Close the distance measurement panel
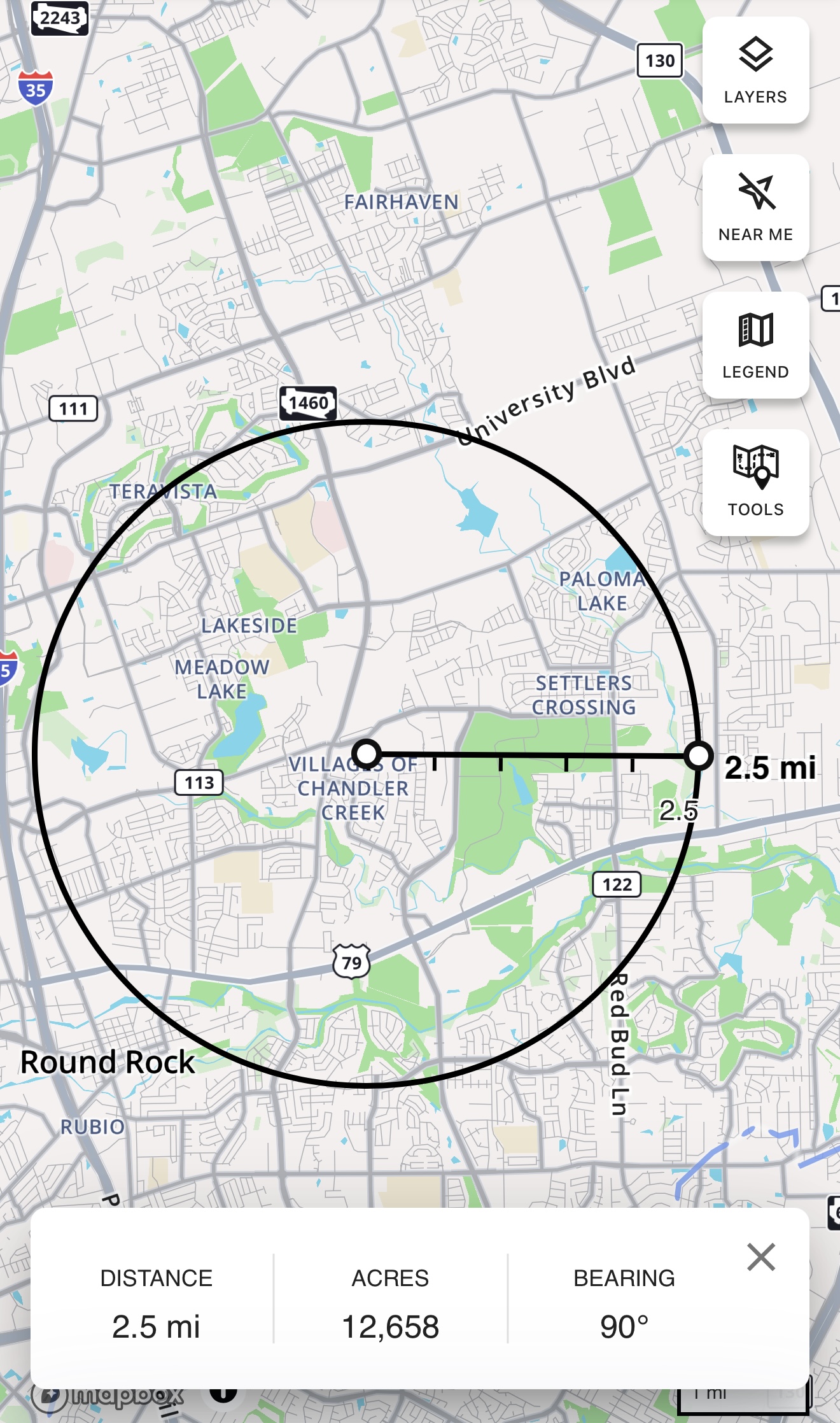 pos(760,1257)
